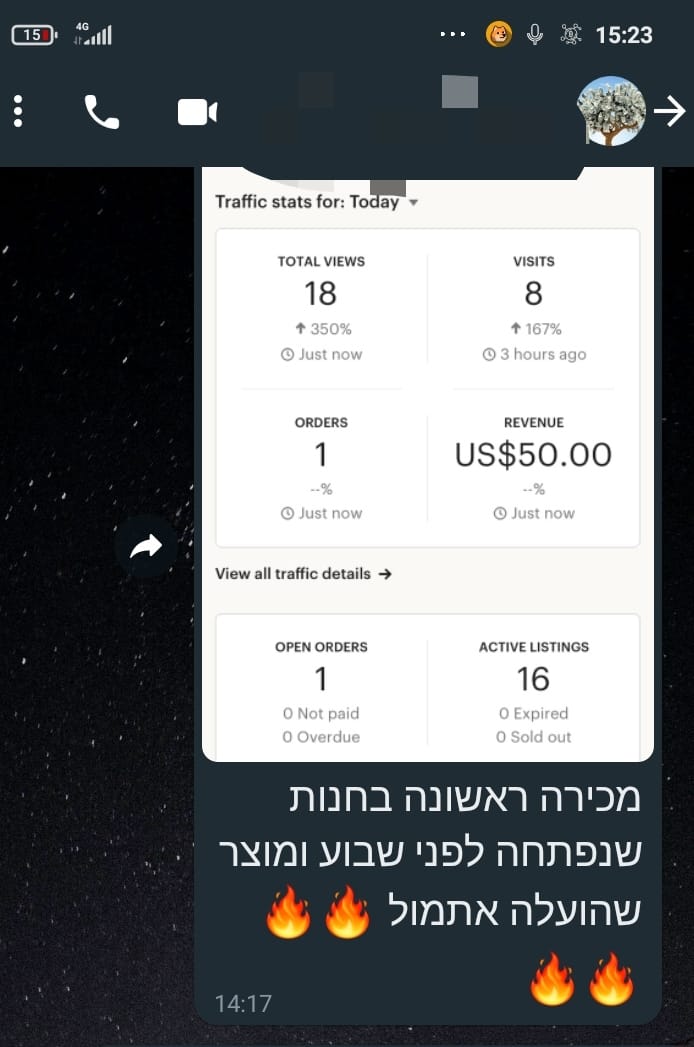Open the contact's profile picture
Image resolution: width=694 pixels, height=1047 pixels.
tap(611, 111)
